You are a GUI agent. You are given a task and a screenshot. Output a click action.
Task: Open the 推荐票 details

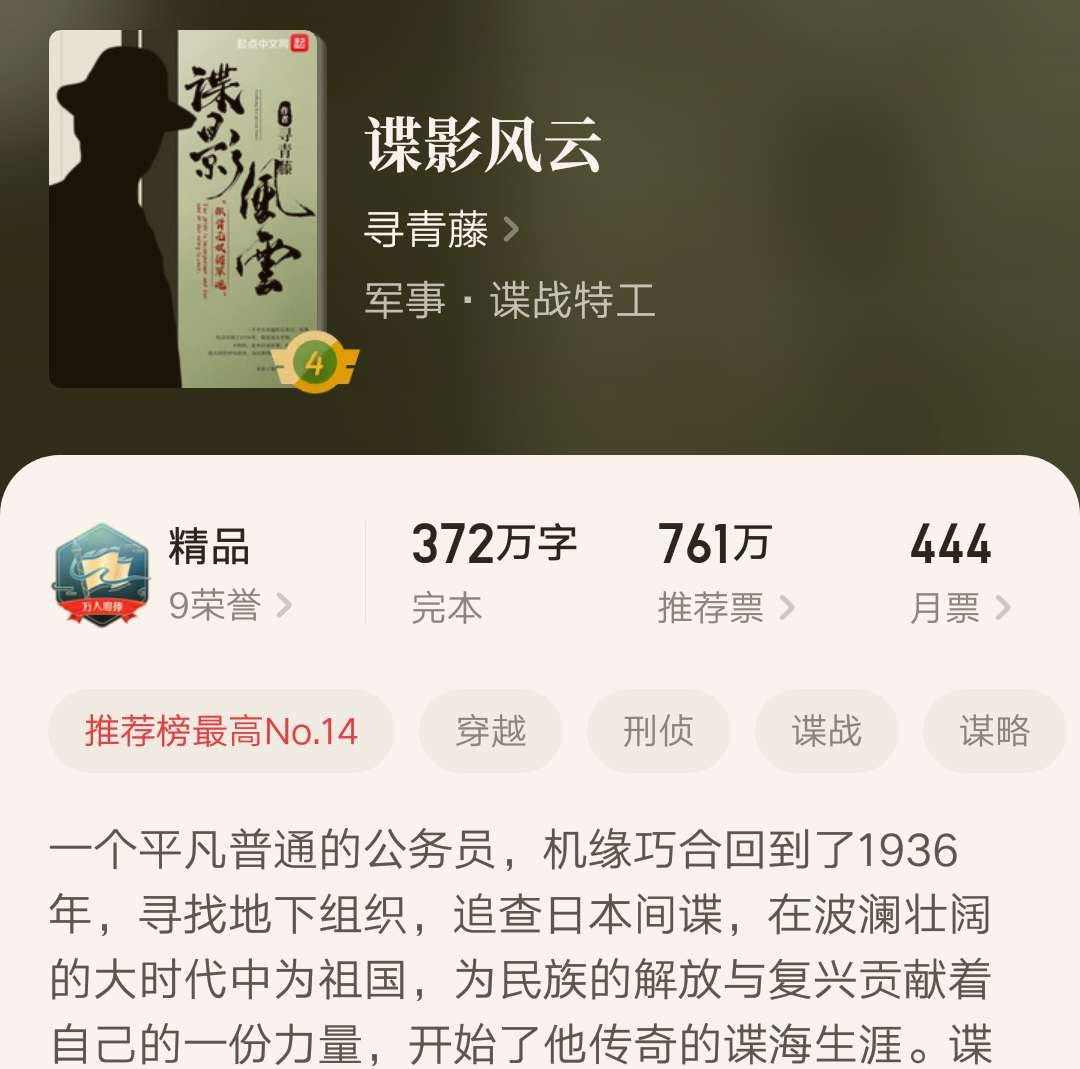(725, 607)
